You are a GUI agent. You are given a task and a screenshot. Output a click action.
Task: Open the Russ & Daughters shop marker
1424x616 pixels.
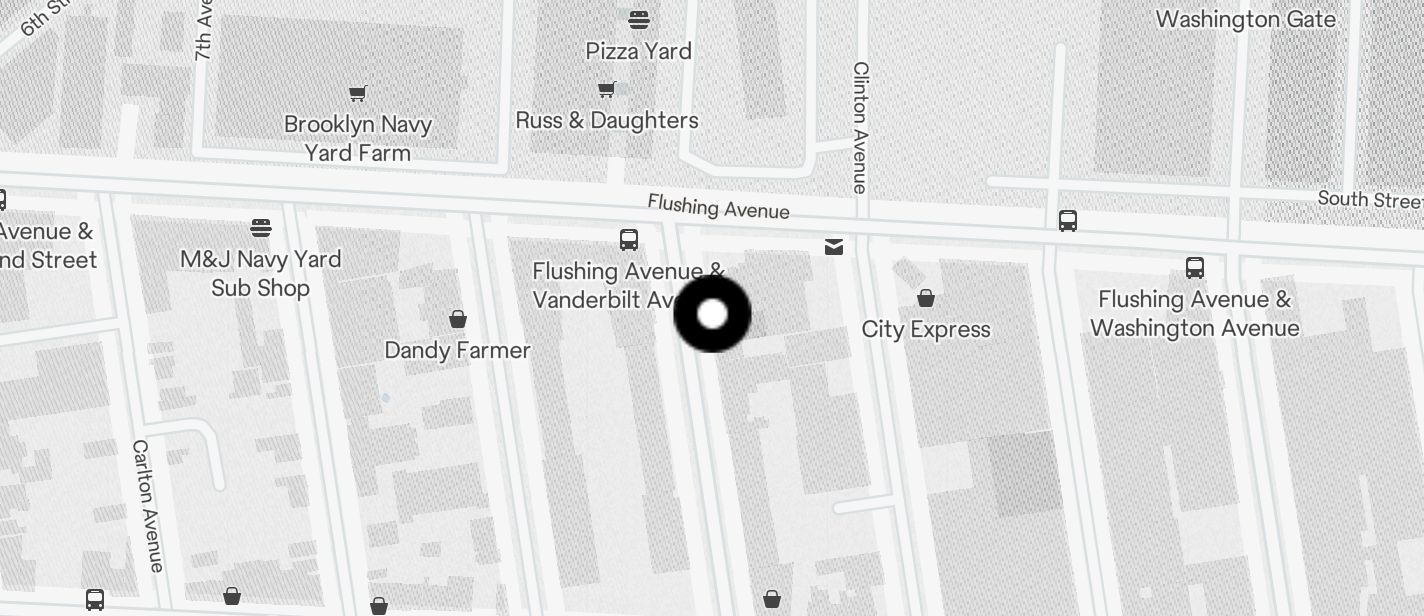coord(606,91)
